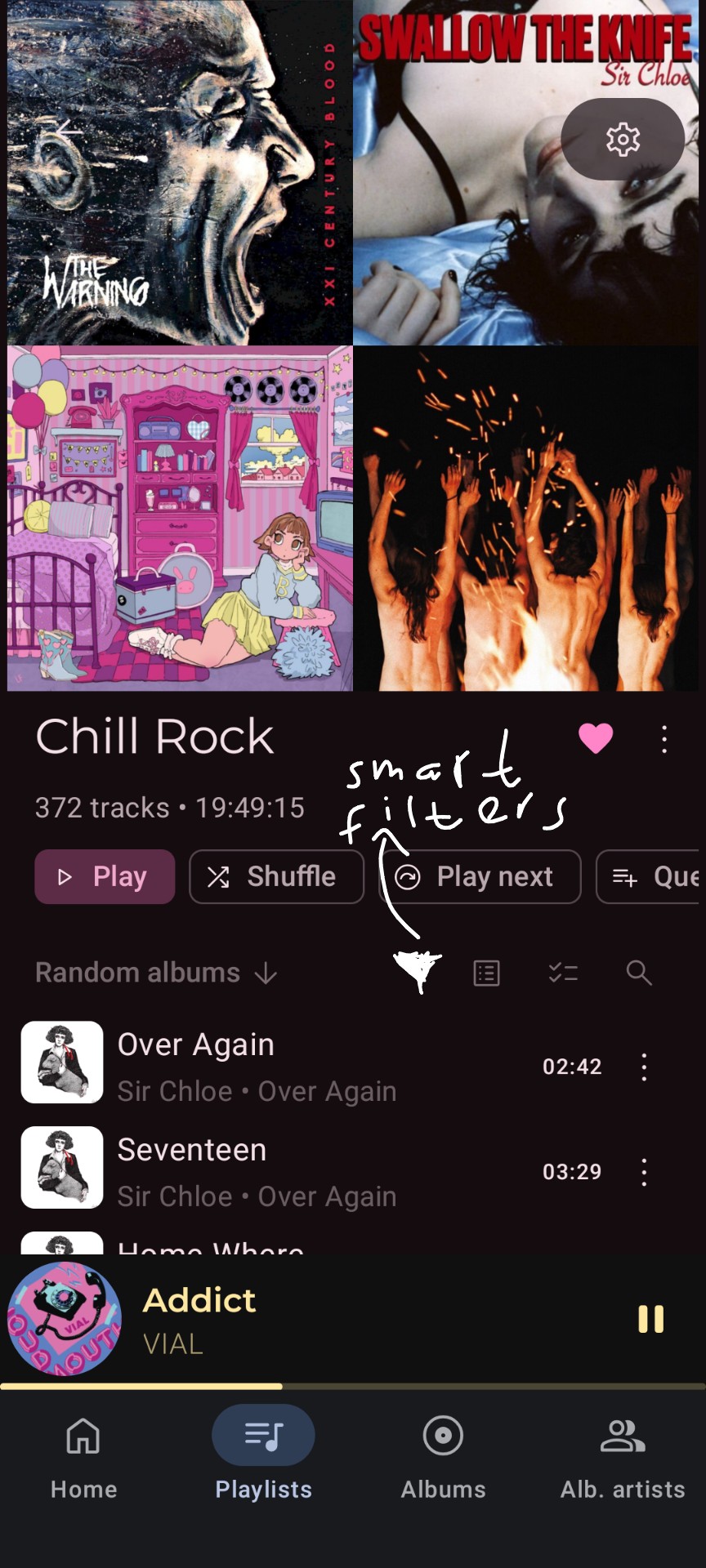
Task: Switch to the Alb. artists tab
Action: click(x=623, y=1458)
